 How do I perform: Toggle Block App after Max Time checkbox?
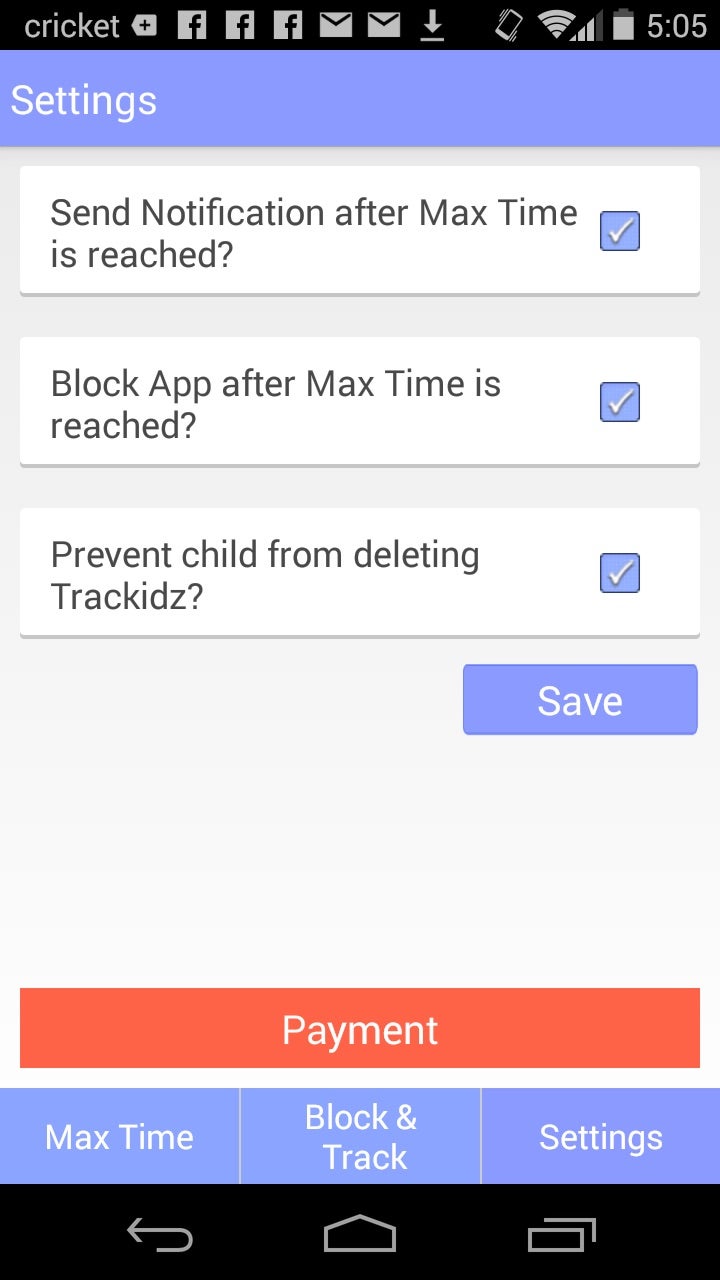619,402
